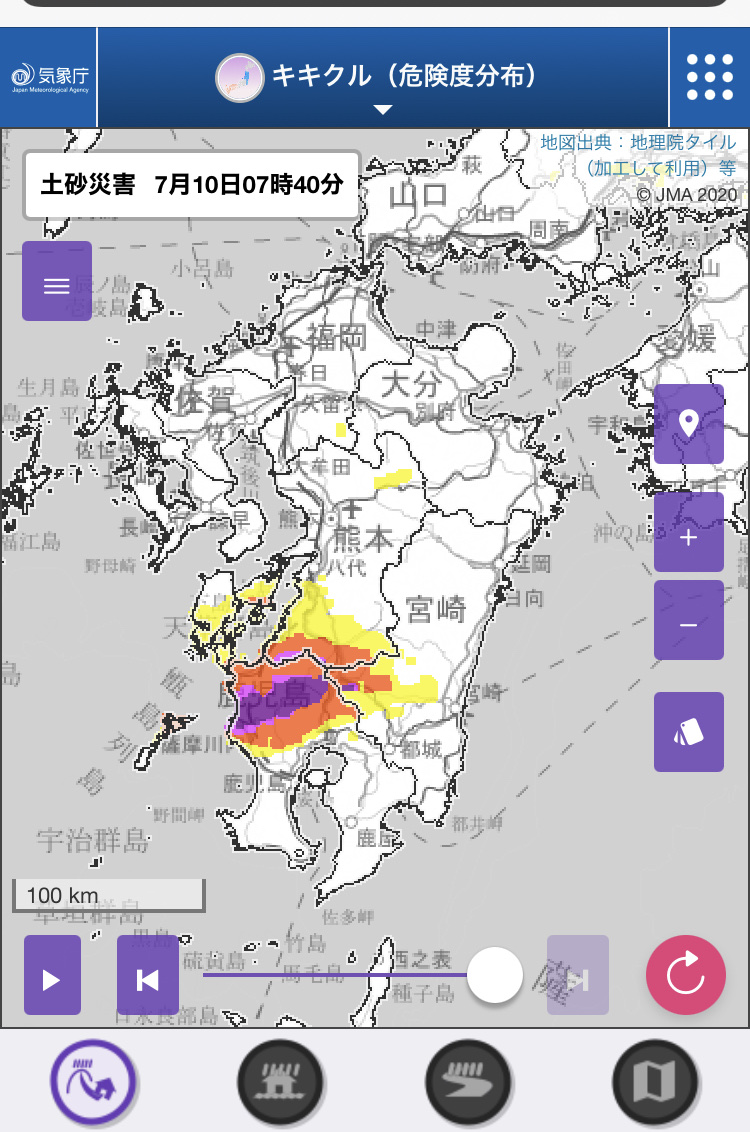
Task: Open the purple hamburger menu
Action: pos(57,285)
